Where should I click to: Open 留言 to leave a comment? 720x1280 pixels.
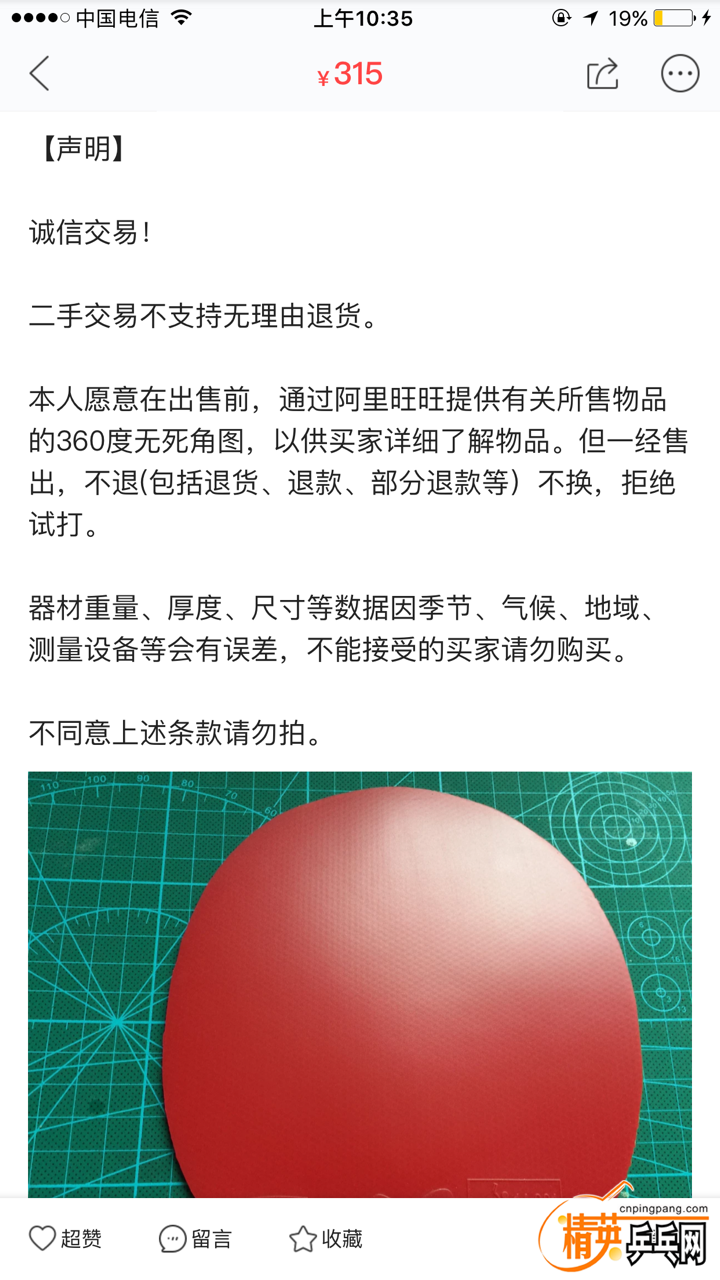tap(195, 1239)
